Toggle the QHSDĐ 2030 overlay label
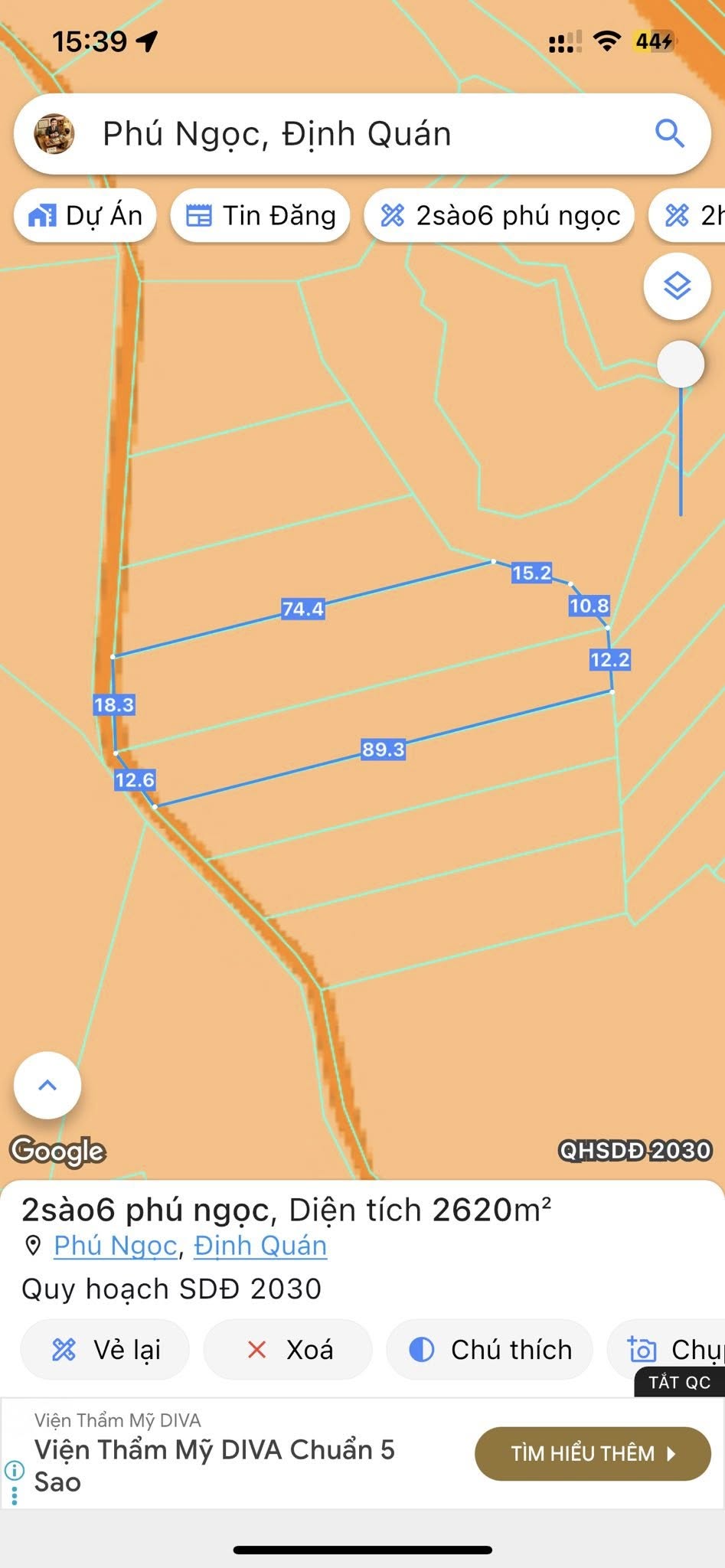 tap(632, 1150)
